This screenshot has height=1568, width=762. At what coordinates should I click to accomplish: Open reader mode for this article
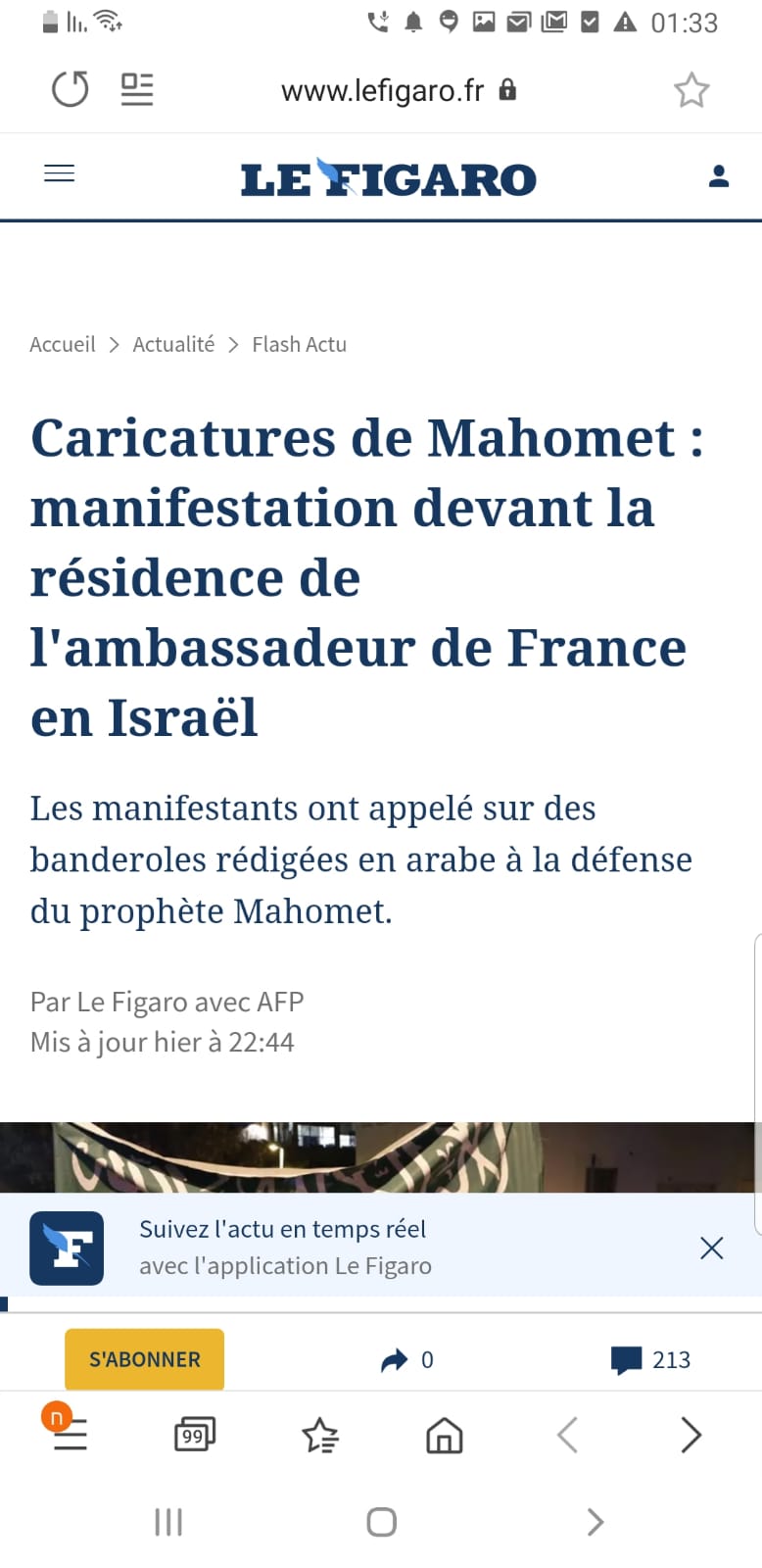tap(137, 90)
